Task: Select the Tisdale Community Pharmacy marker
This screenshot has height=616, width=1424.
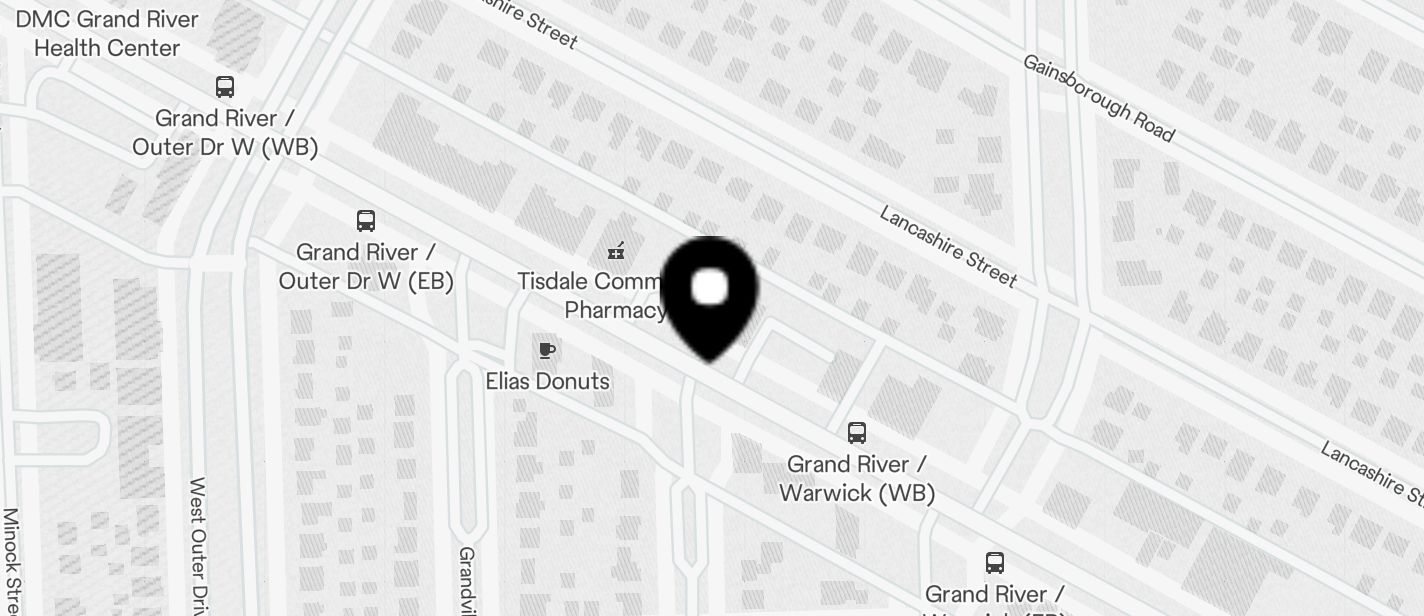Action: 616,252
